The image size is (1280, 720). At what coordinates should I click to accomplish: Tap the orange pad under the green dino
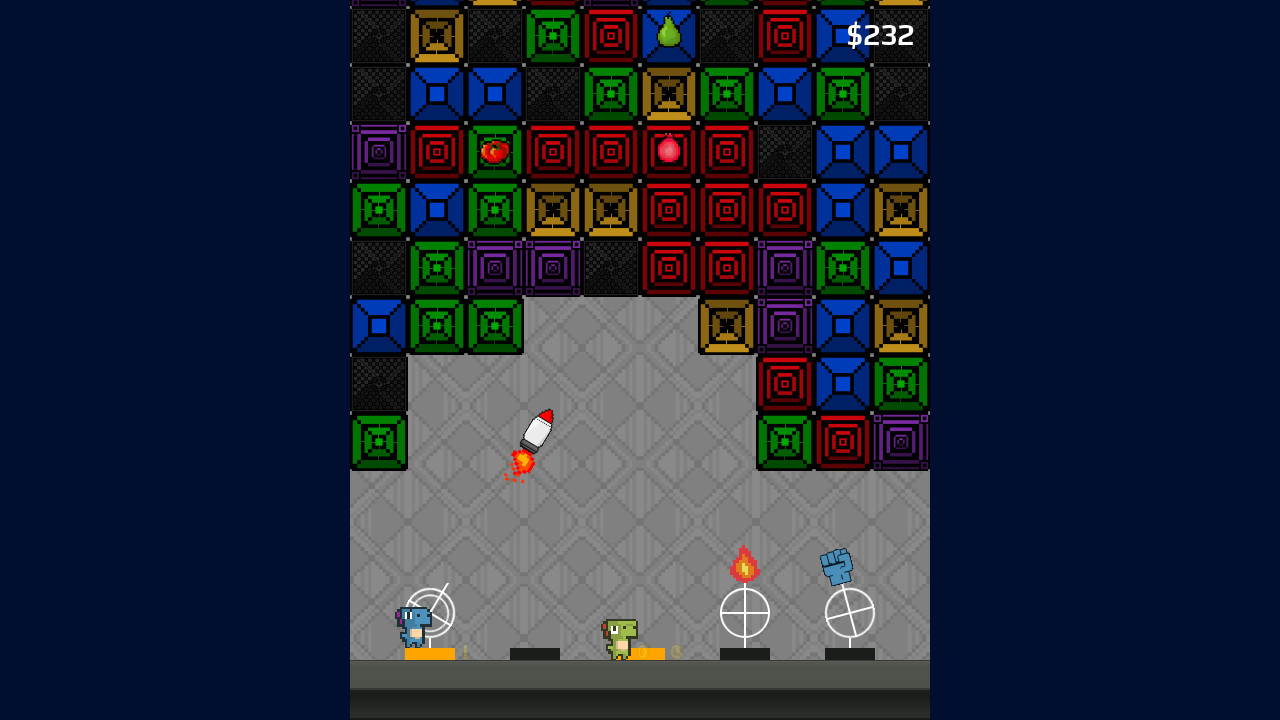pos(648,653)
